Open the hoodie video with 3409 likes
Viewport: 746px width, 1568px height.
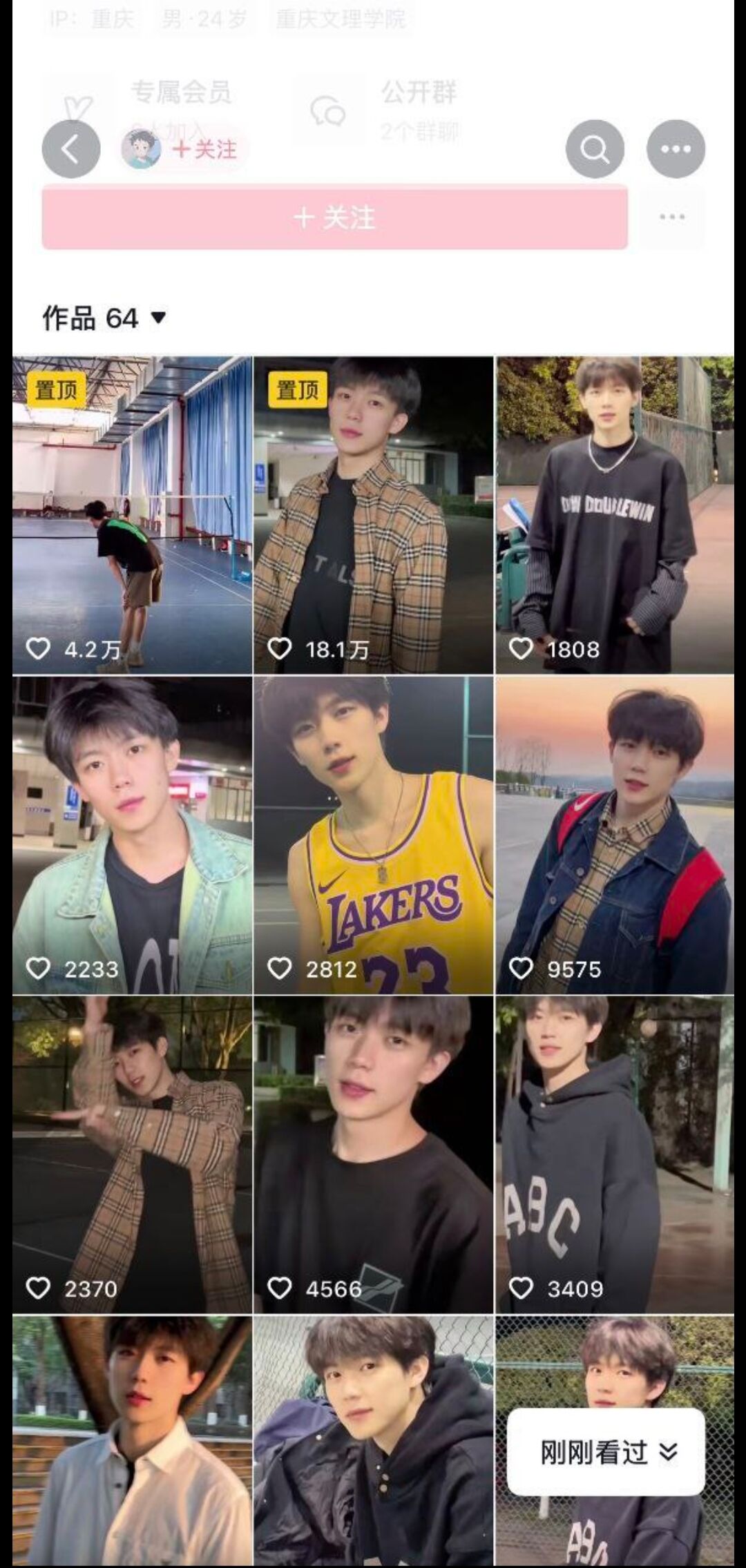[x=615, y=1154]
